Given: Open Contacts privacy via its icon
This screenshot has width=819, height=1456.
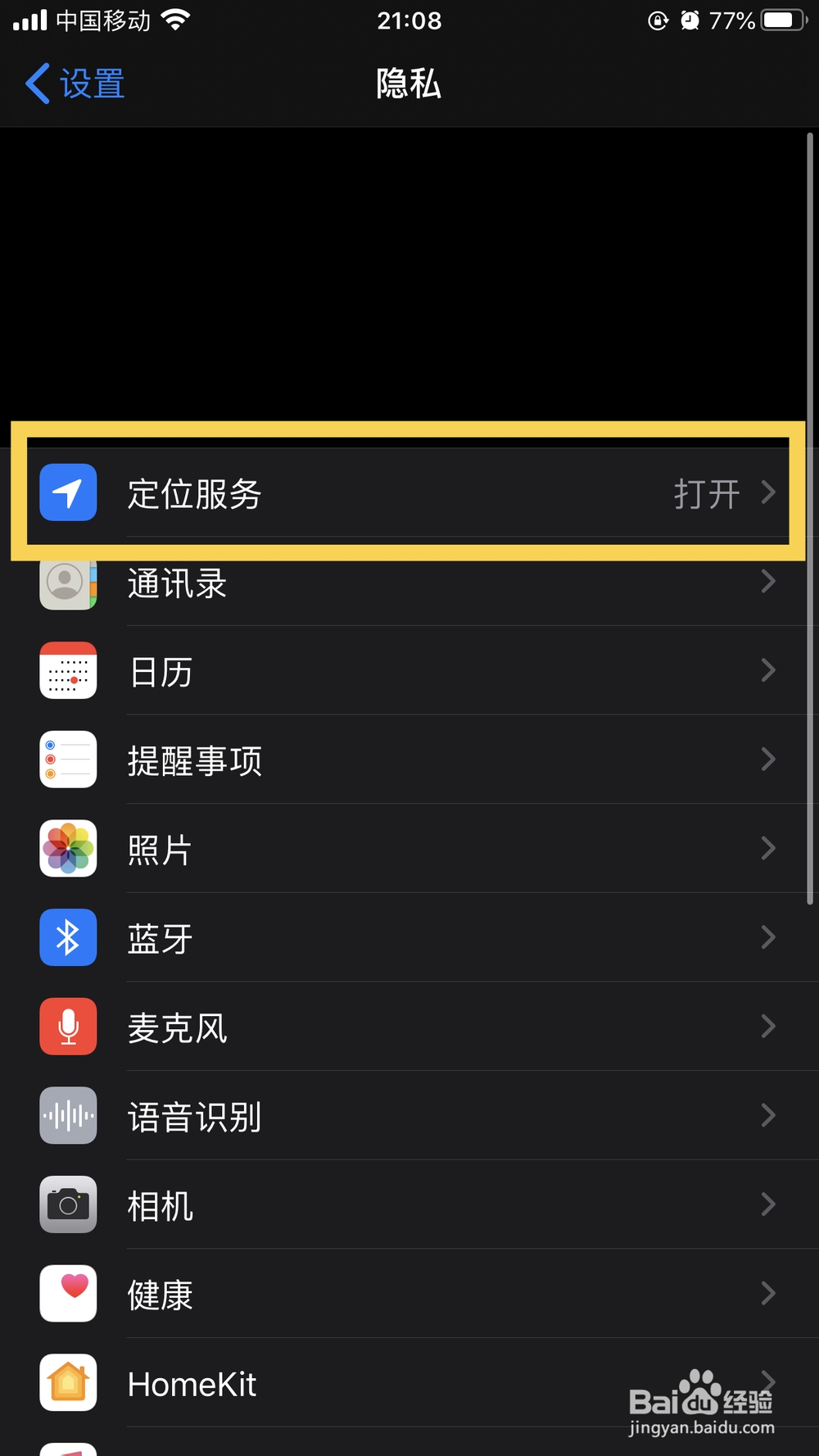Looking at the screenshot, I should tap(68, 582).
